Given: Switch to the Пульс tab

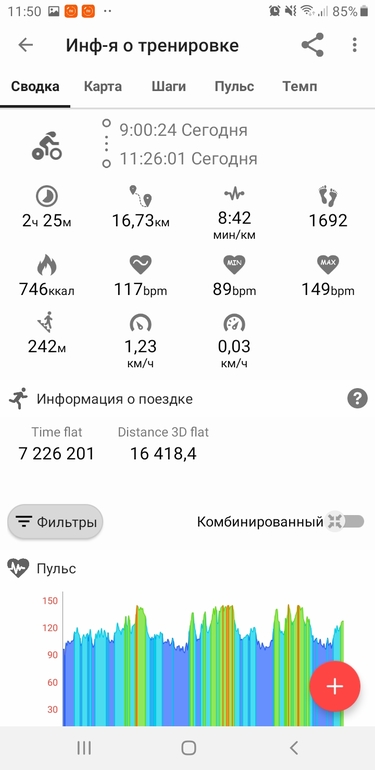Looking at the screenshot, I should pyautogui.click(x=234, y=87).
